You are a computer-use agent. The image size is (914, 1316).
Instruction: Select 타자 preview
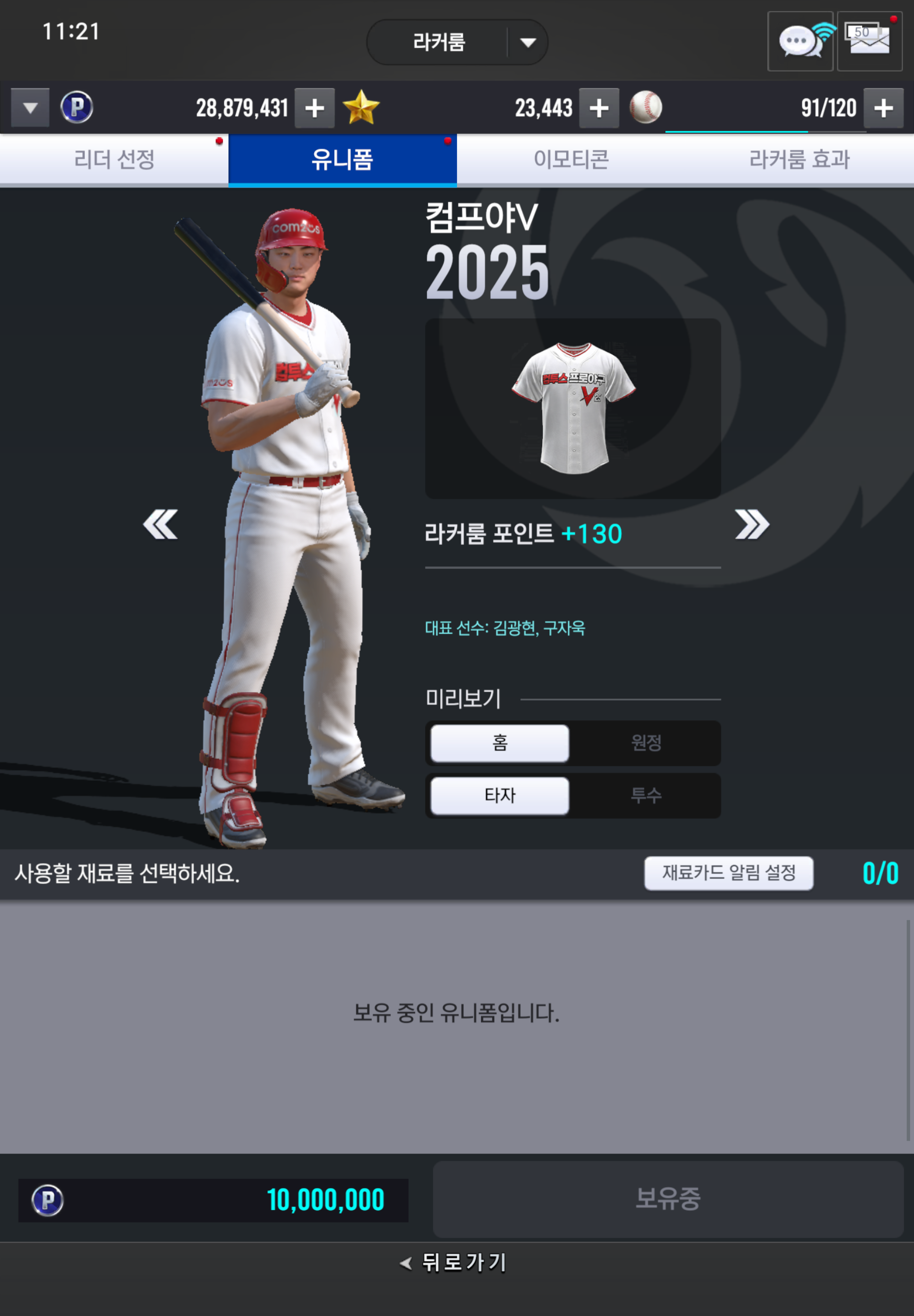[x=499, y=795]
